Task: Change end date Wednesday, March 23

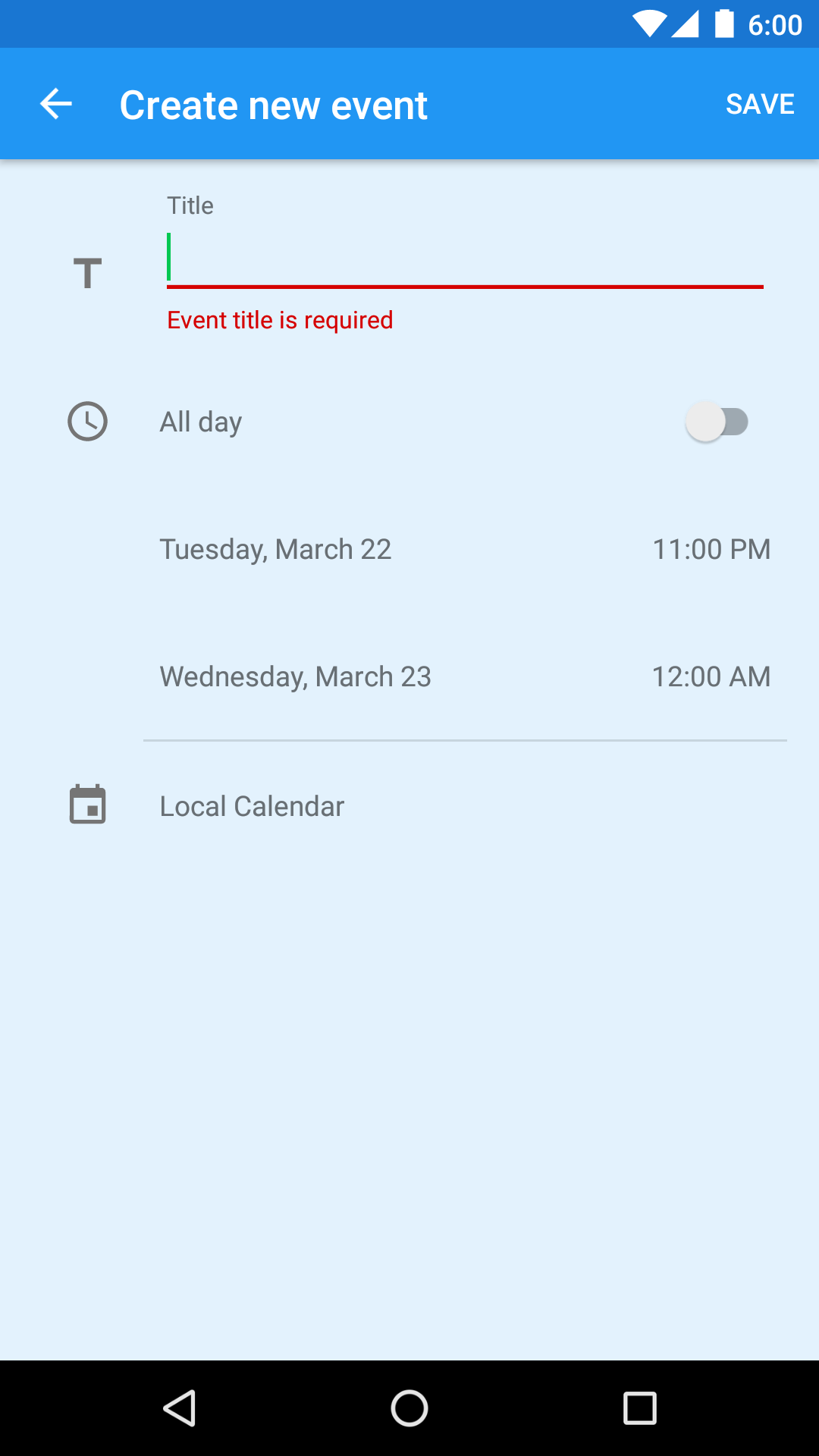Action: click(295, 676)
